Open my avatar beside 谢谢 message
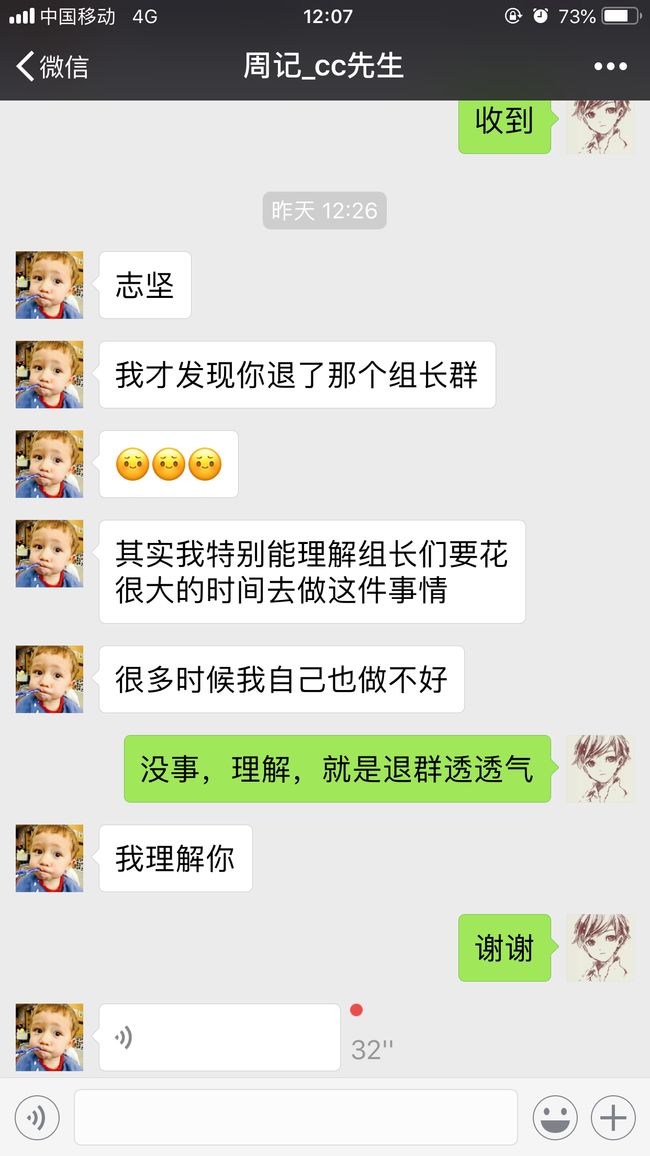Screen dimensions: 650x1156 click(x=599, y=947)
